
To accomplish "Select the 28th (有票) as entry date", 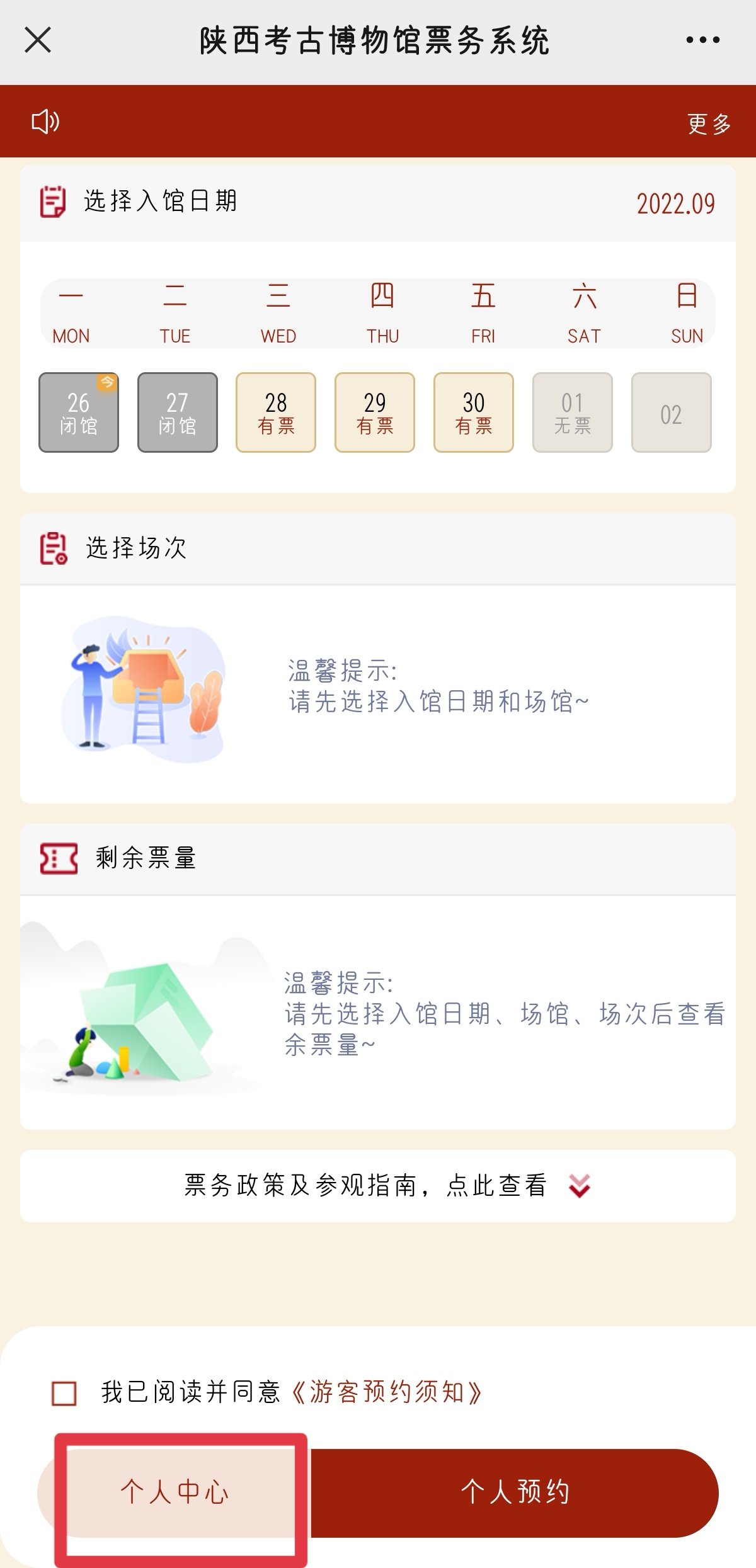I will (x=276, y=412).
